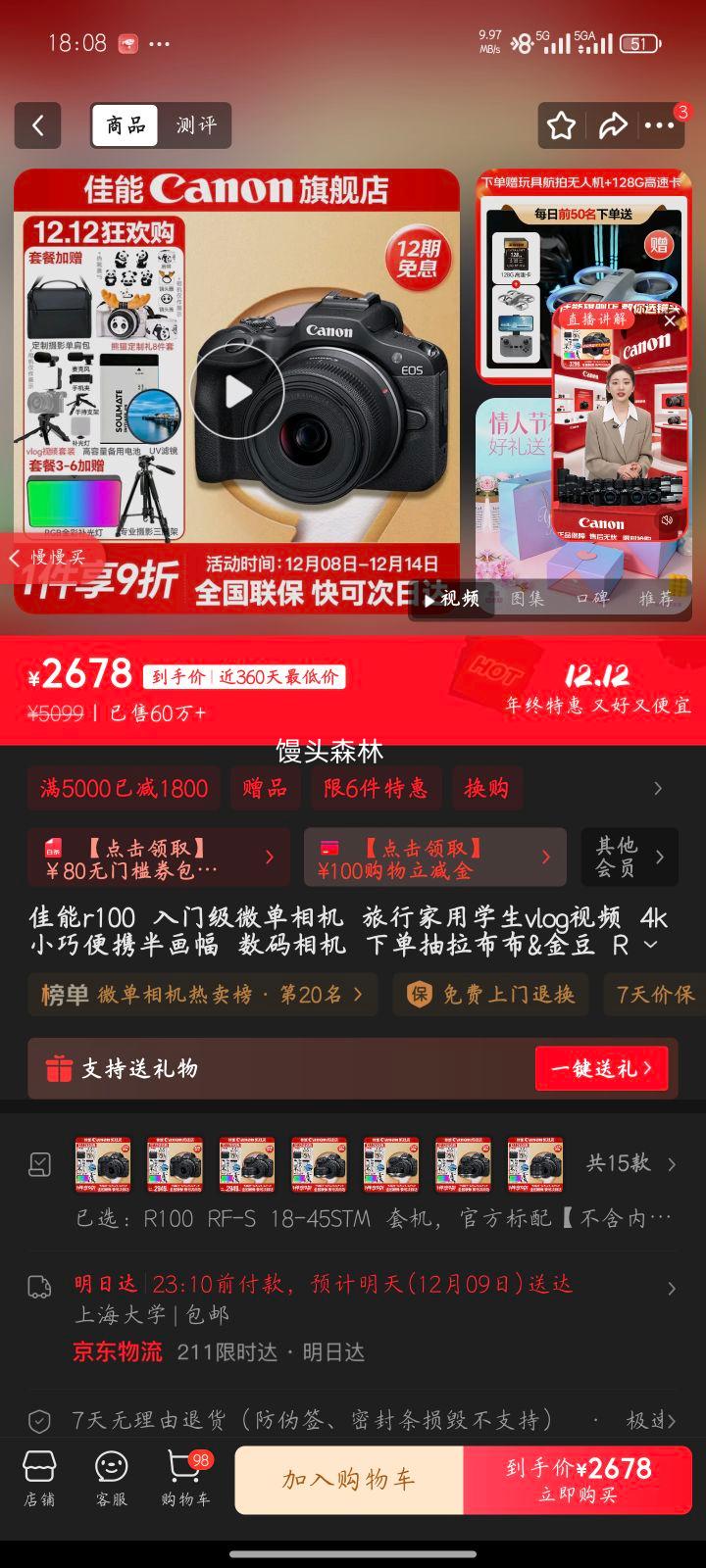Favorite the product with the star
Image resolution: width=706 pixels, height=1568 pixels.
pos(561,125)
